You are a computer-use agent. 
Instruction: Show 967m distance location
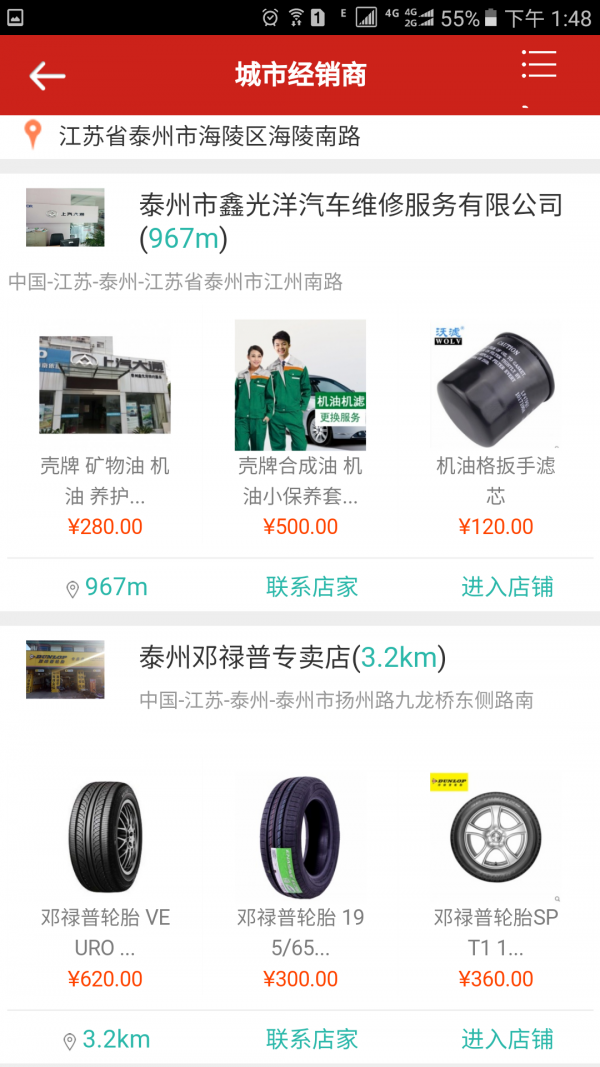click(x=105, y=587)
